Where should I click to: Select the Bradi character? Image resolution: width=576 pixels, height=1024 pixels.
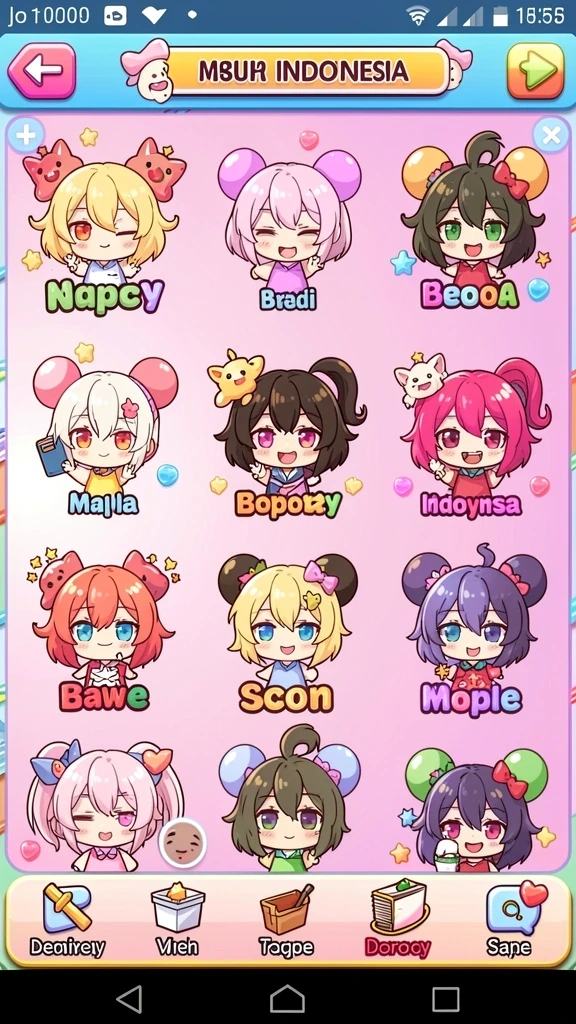coord(289,229)
